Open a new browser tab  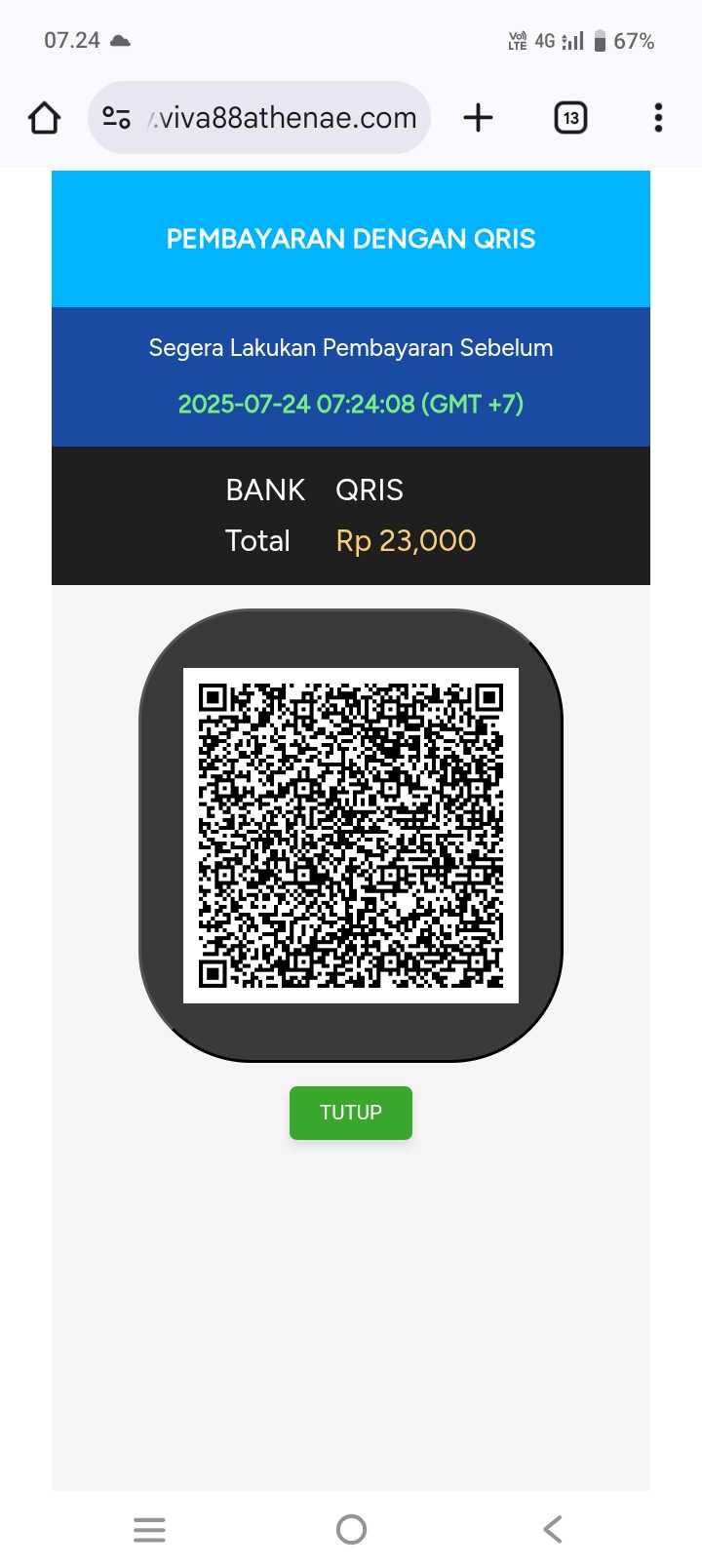coord(478,118)
